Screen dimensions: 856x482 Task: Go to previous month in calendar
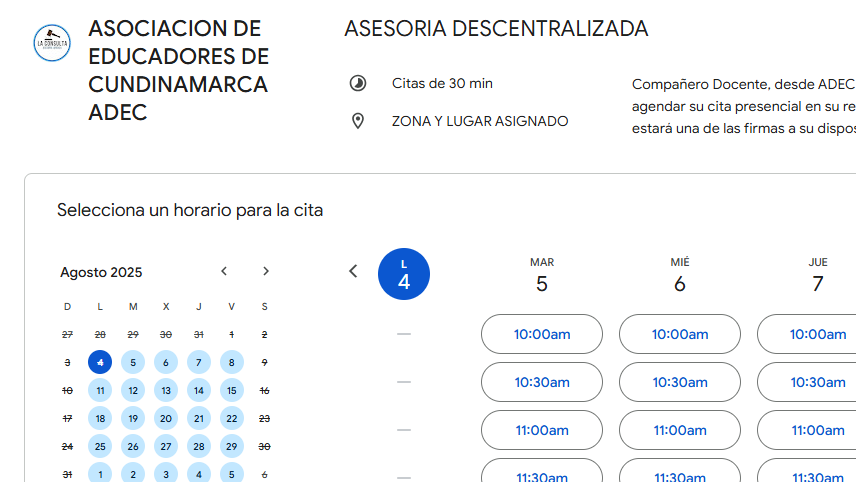tap(224, 271)
